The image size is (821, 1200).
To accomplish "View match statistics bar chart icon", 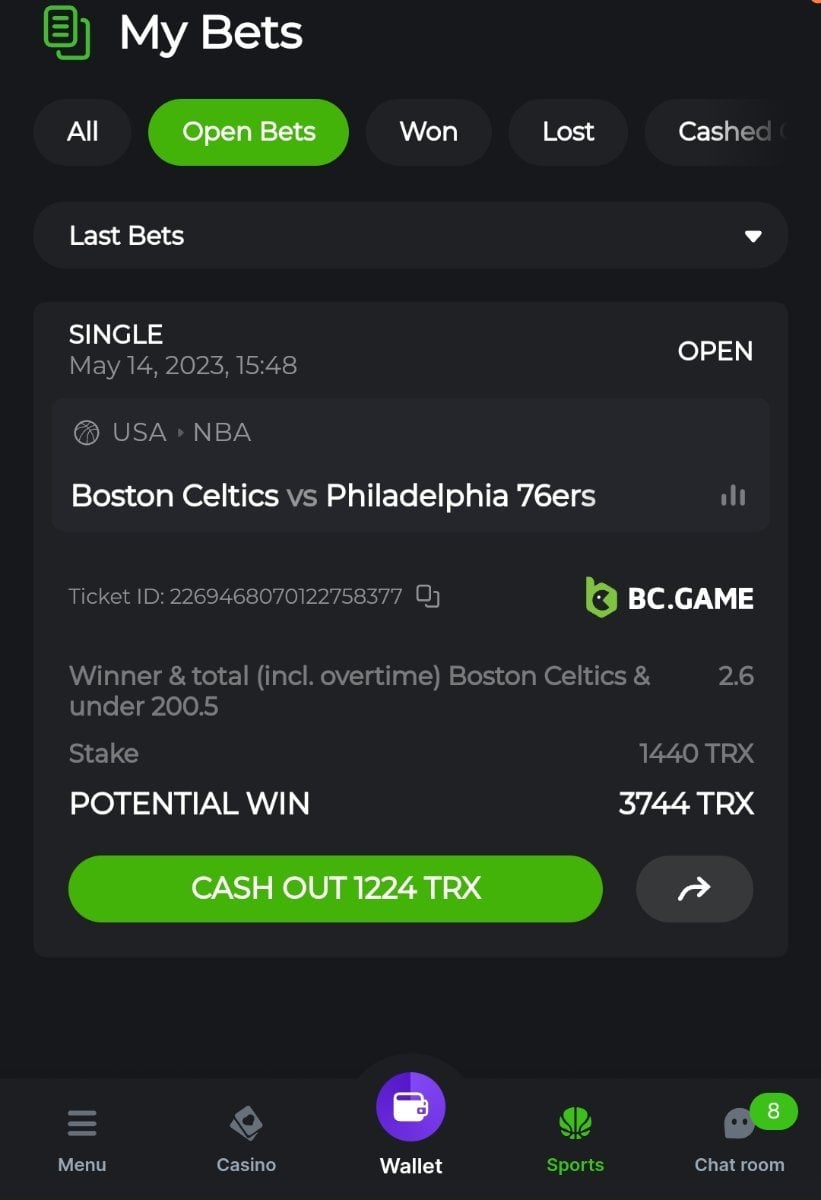I will [733, 496].
